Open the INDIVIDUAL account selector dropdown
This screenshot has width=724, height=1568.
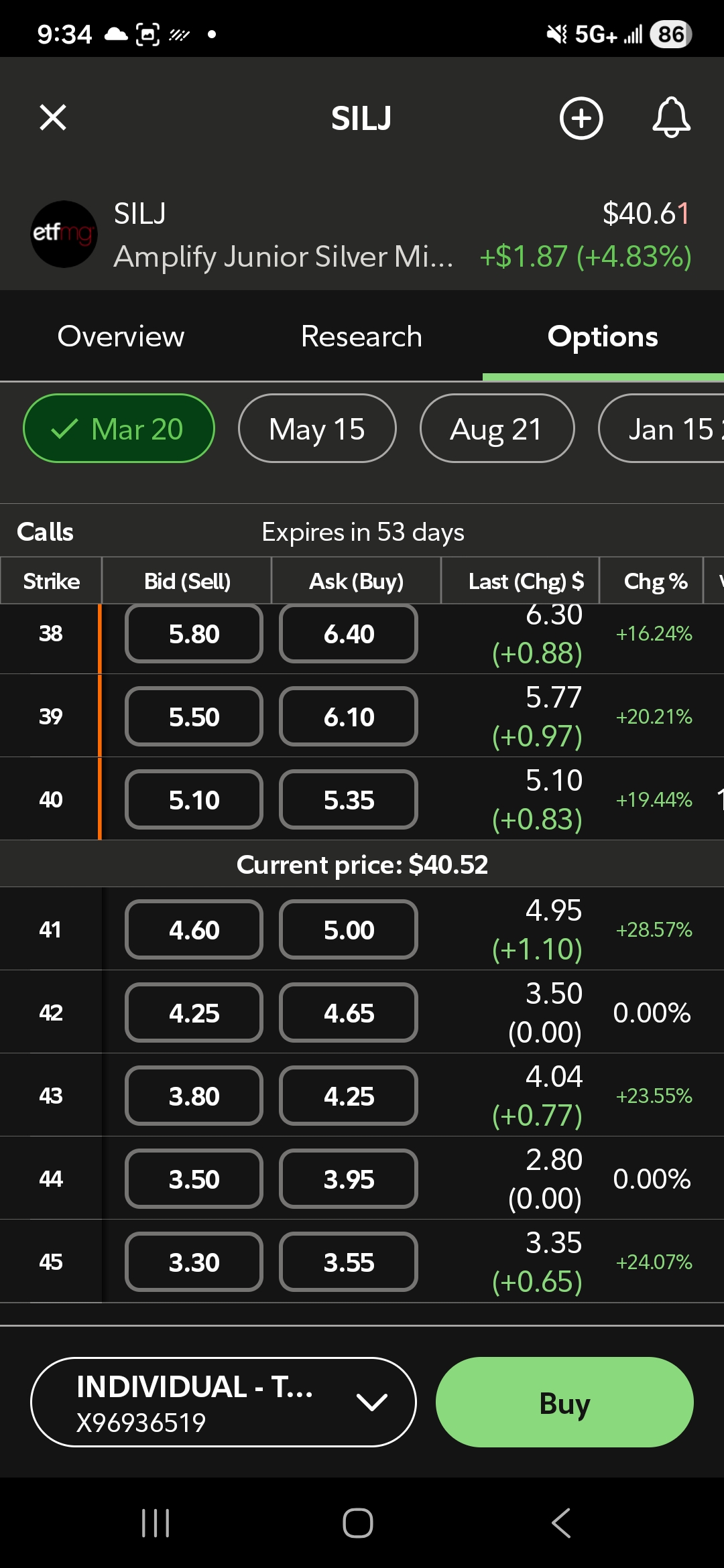[223, 1402]
